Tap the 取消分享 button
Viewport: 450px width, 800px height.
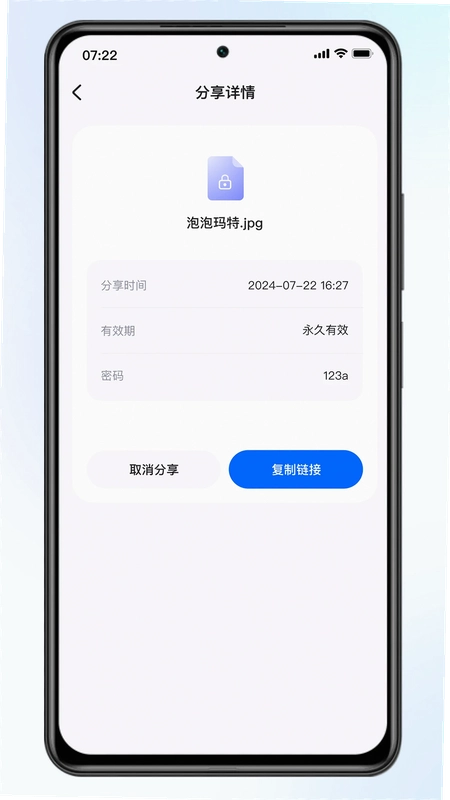click(x=154, y=469)
